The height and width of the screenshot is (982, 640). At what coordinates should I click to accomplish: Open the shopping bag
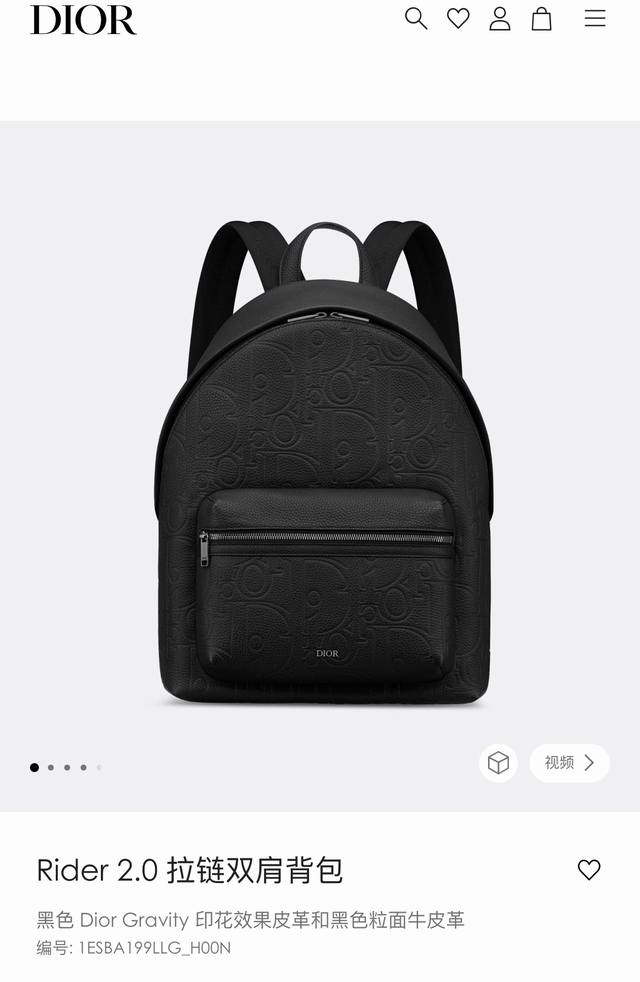542,19
